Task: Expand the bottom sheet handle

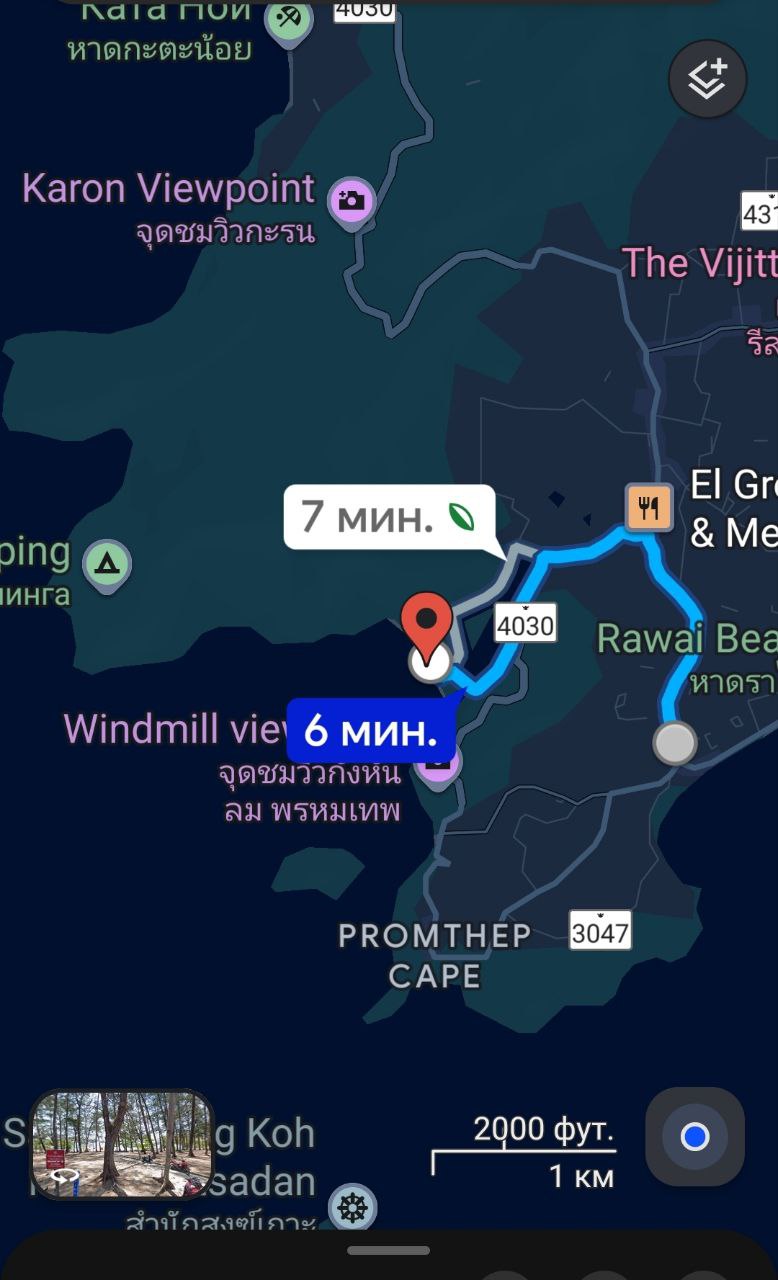Action: pyautogui.click(x=389, y=1250)
